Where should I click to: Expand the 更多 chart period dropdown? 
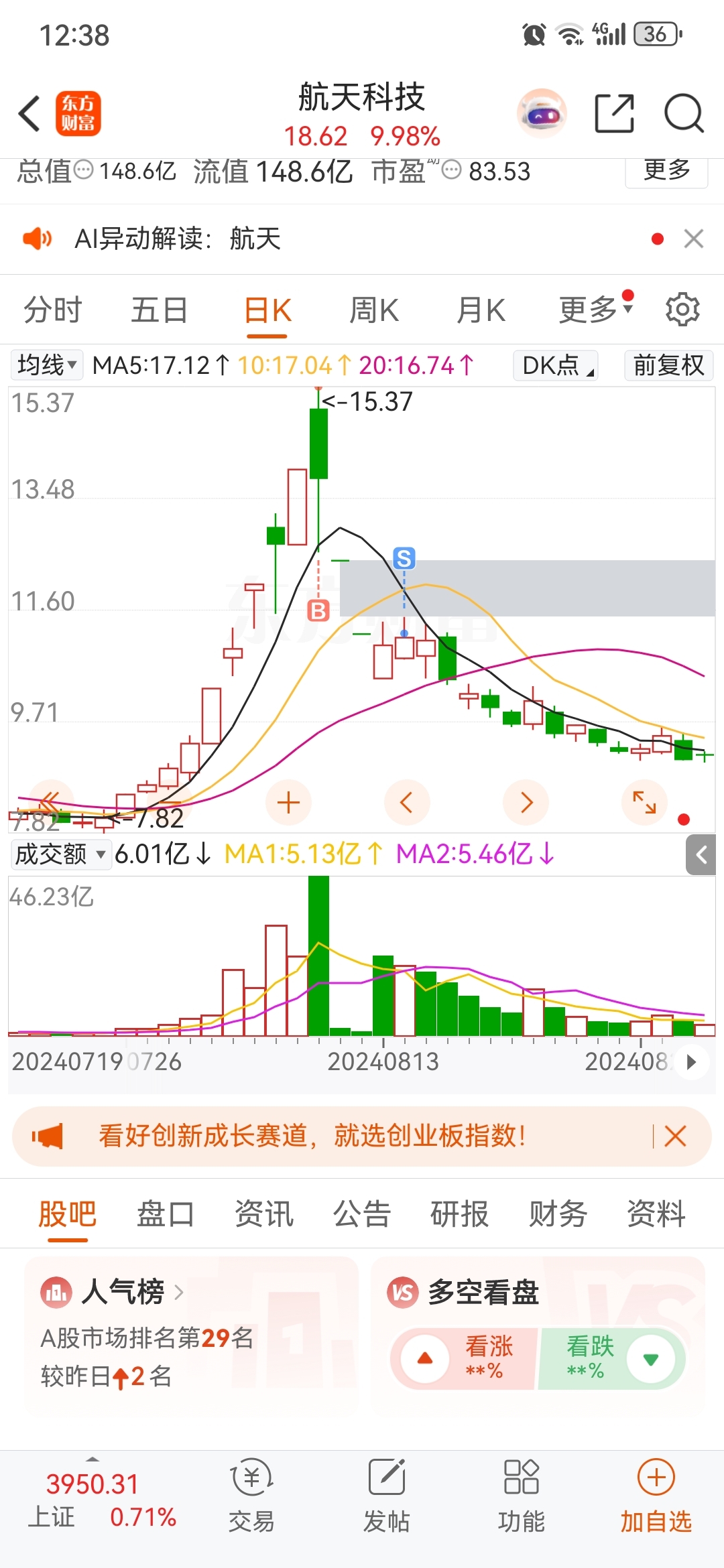point(595,310)
